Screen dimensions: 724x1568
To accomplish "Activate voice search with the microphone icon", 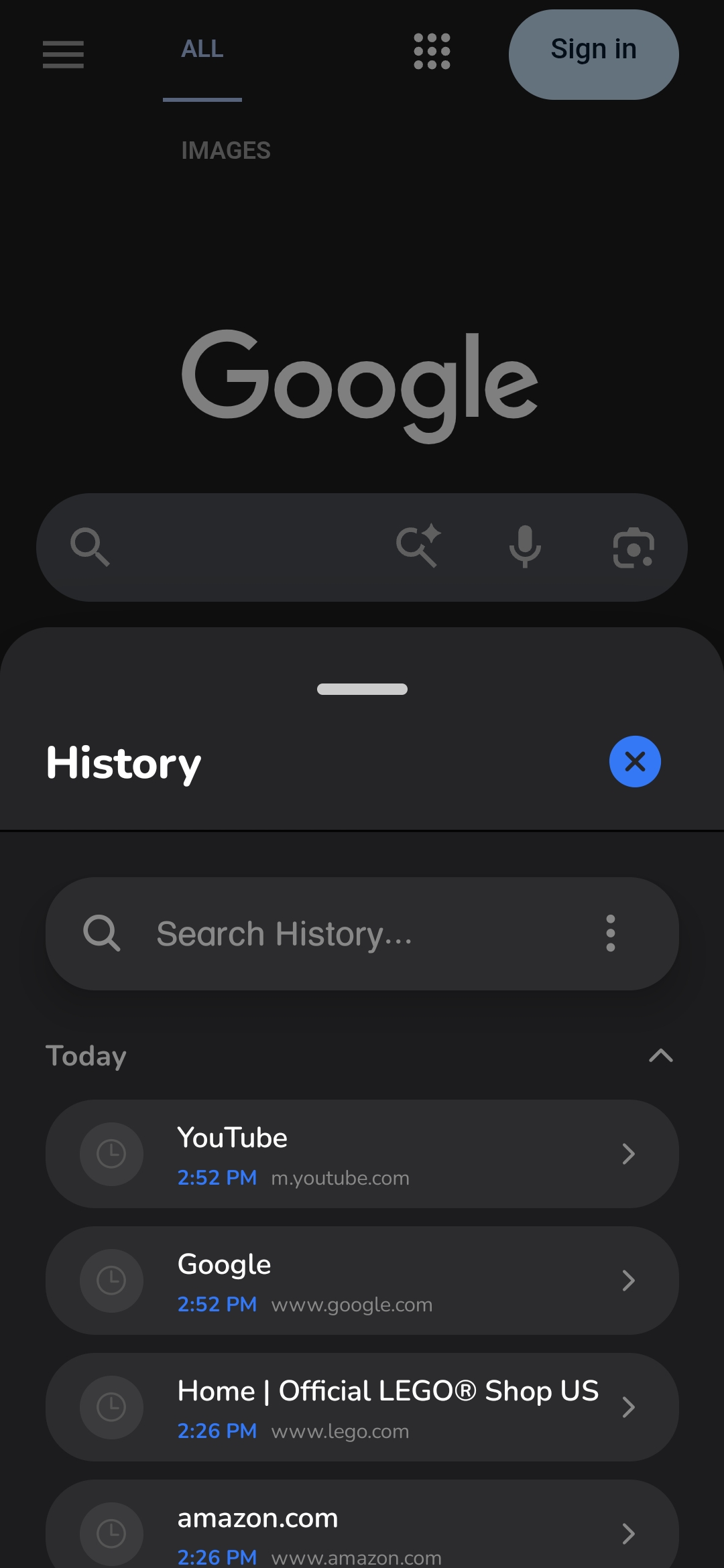I will [x=526, y=546].
